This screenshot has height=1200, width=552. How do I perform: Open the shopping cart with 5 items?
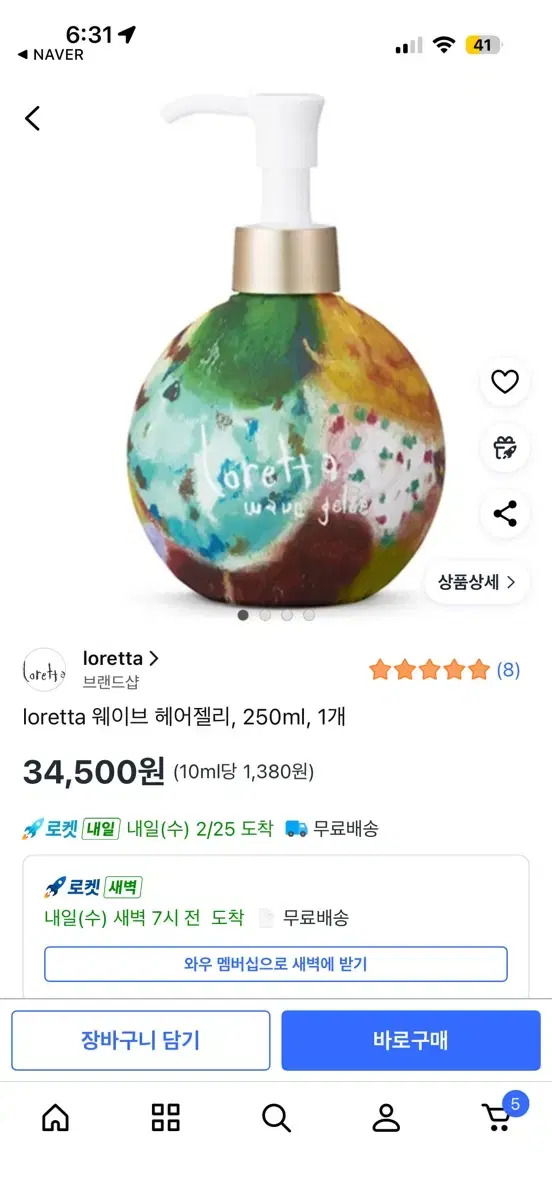[x=500, y=1113]
